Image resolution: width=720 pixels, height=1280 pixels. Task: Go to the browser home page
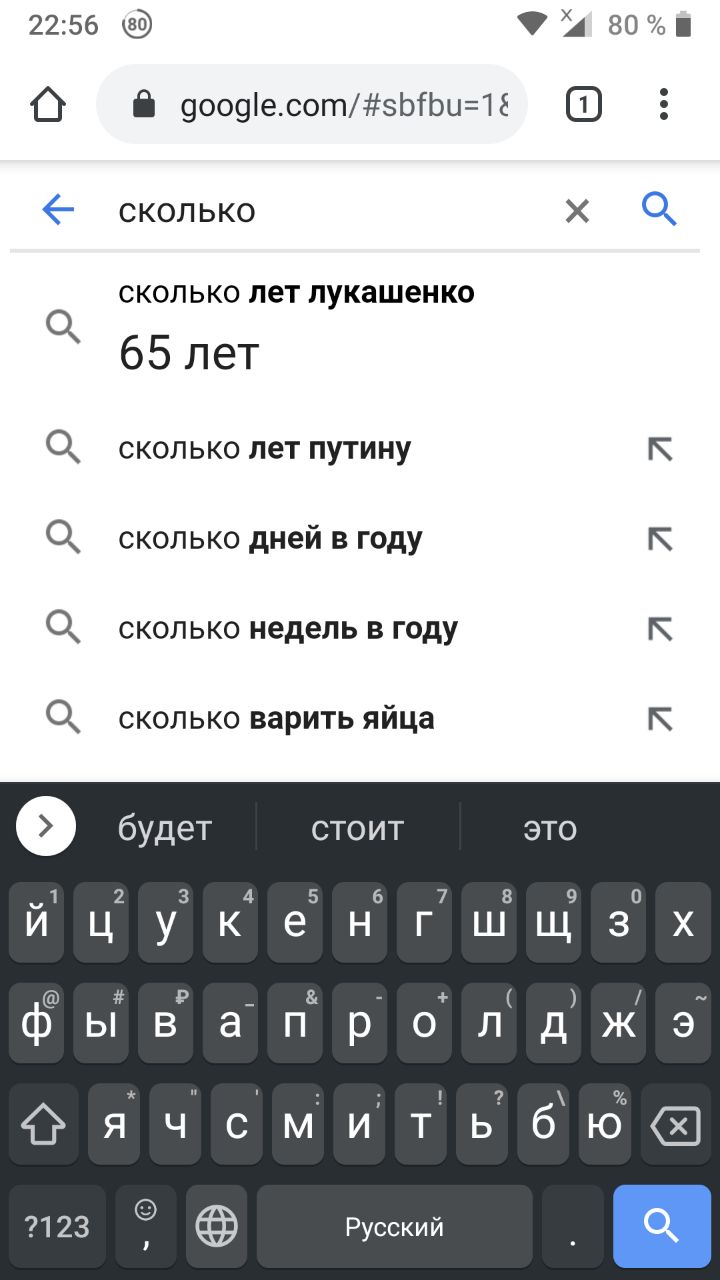48,105
